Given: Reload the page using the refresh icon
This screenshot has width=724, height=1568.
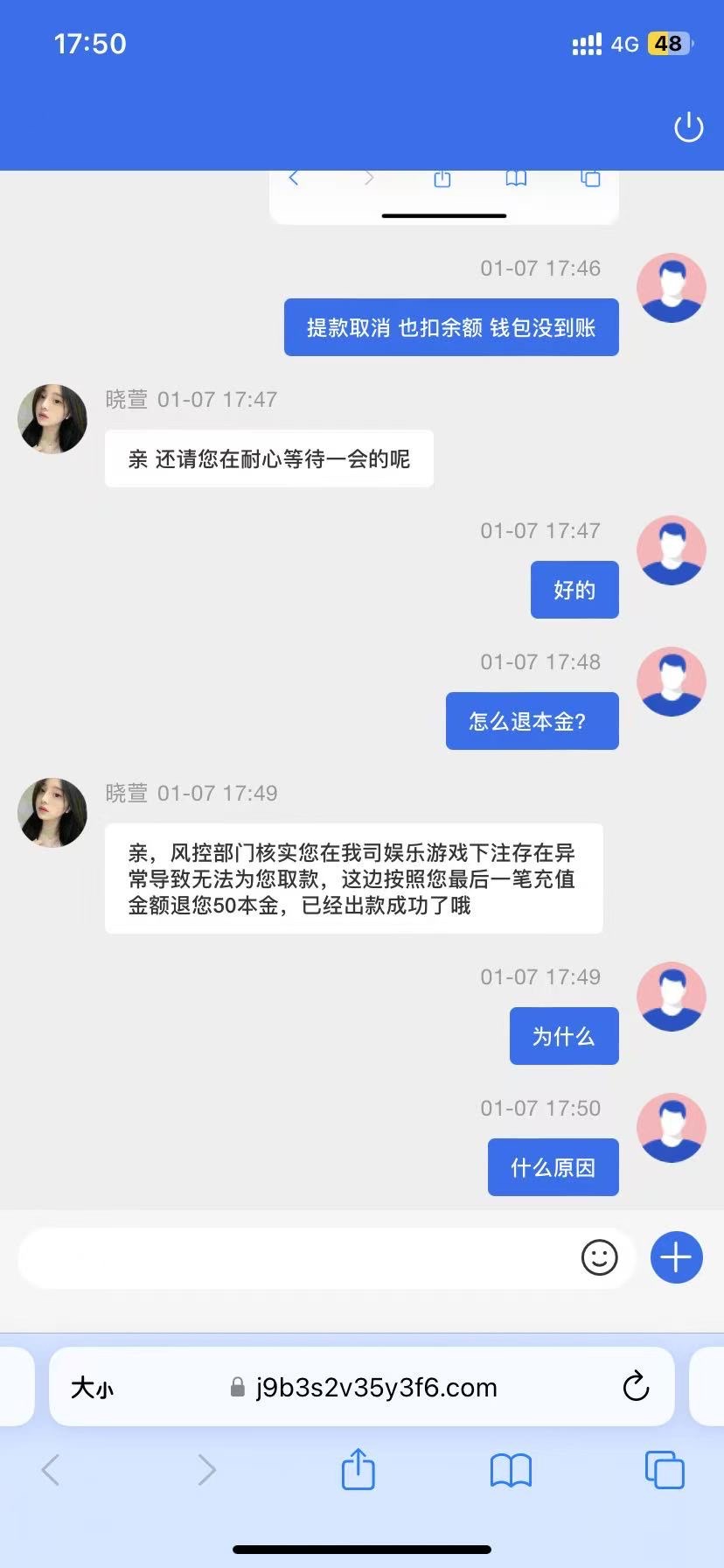Looking at the screenshot, I should (636, 1387).
